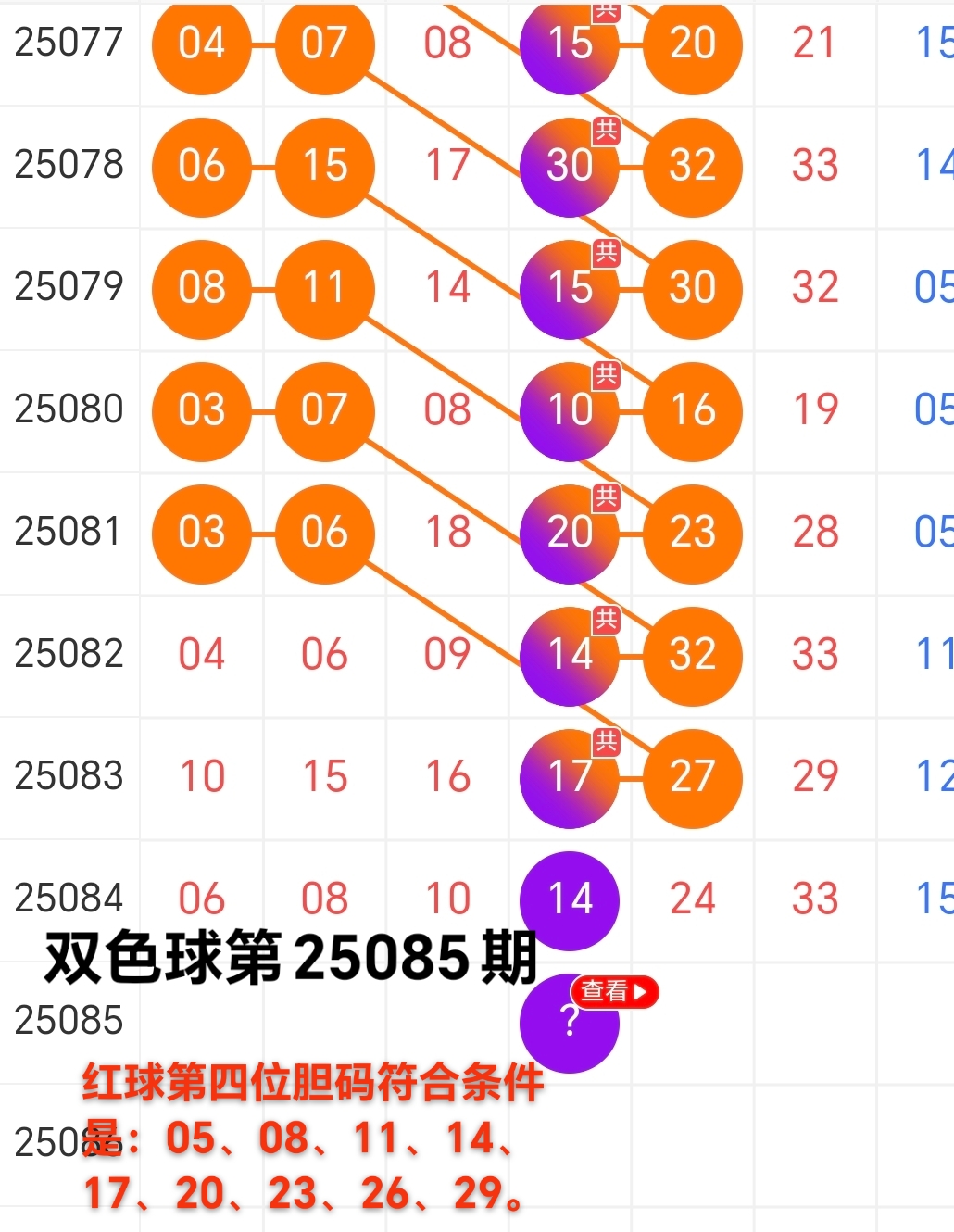Viewport: 954px width, 1232px height.
Task: Click the 共 badge on ball 17
Action: coord(607,741)
